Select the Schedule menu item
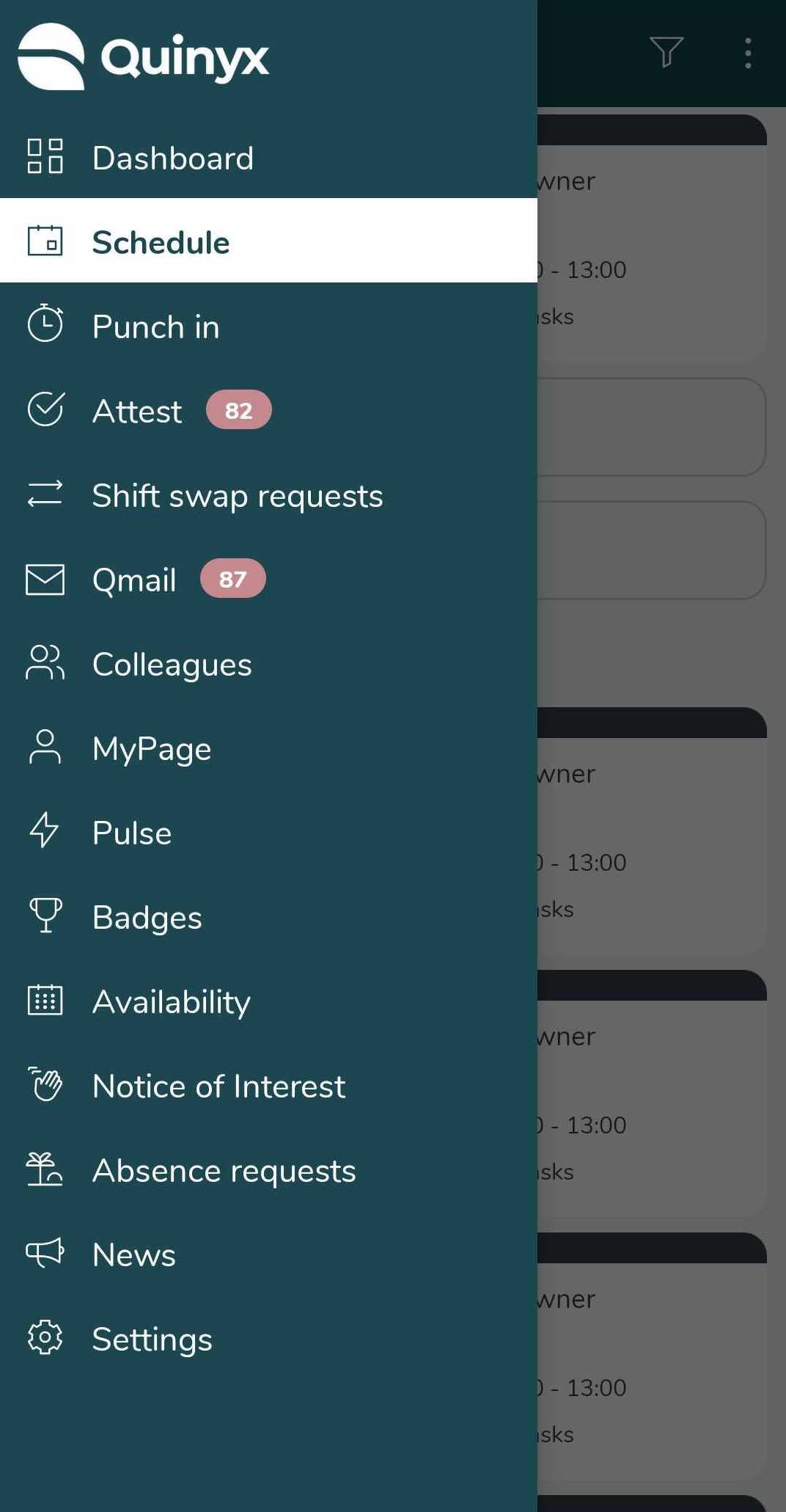The width and height of the screenshot is (786, 1512). 268,241
